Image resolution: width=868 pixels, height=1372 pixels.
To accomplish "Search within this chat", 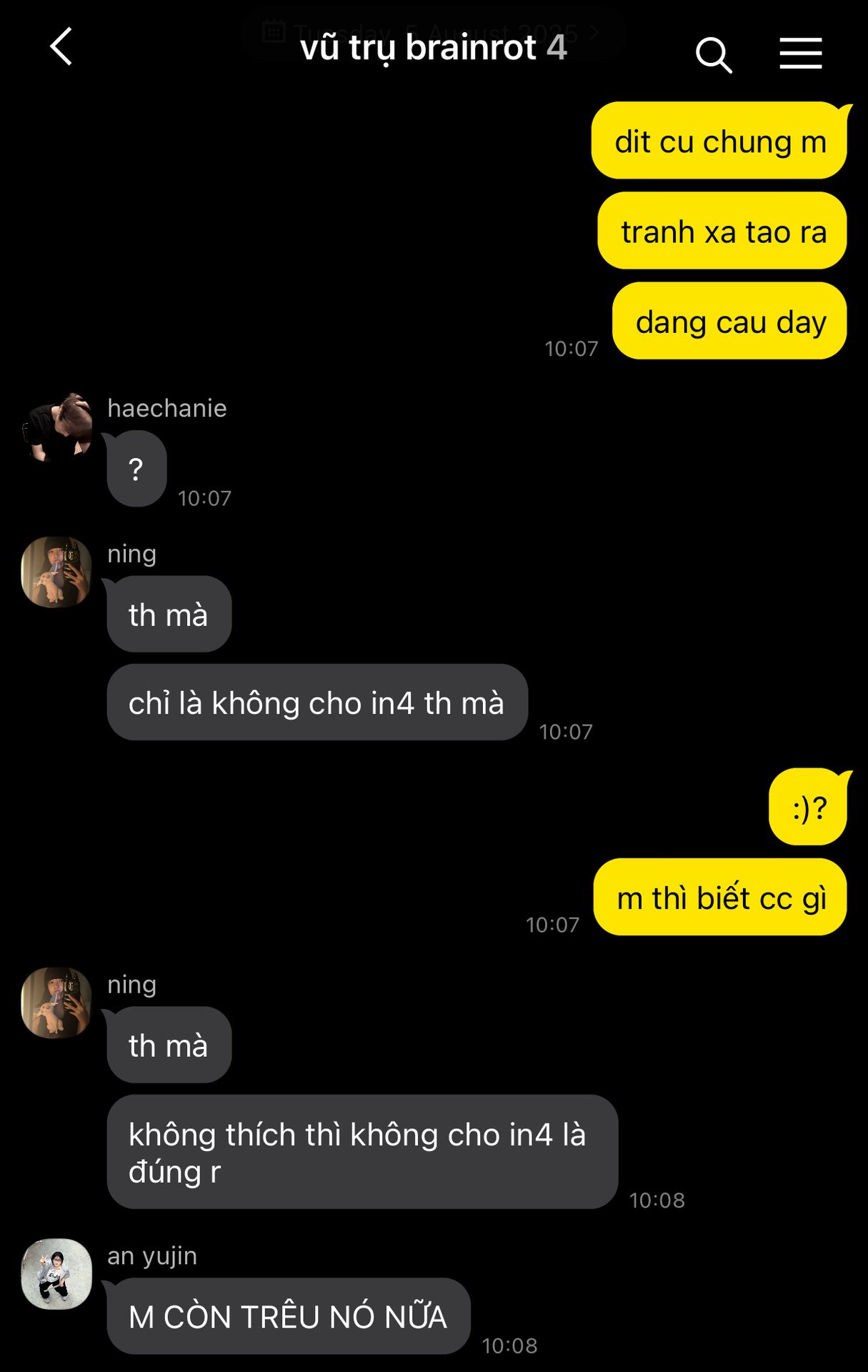I will point(714,54).
